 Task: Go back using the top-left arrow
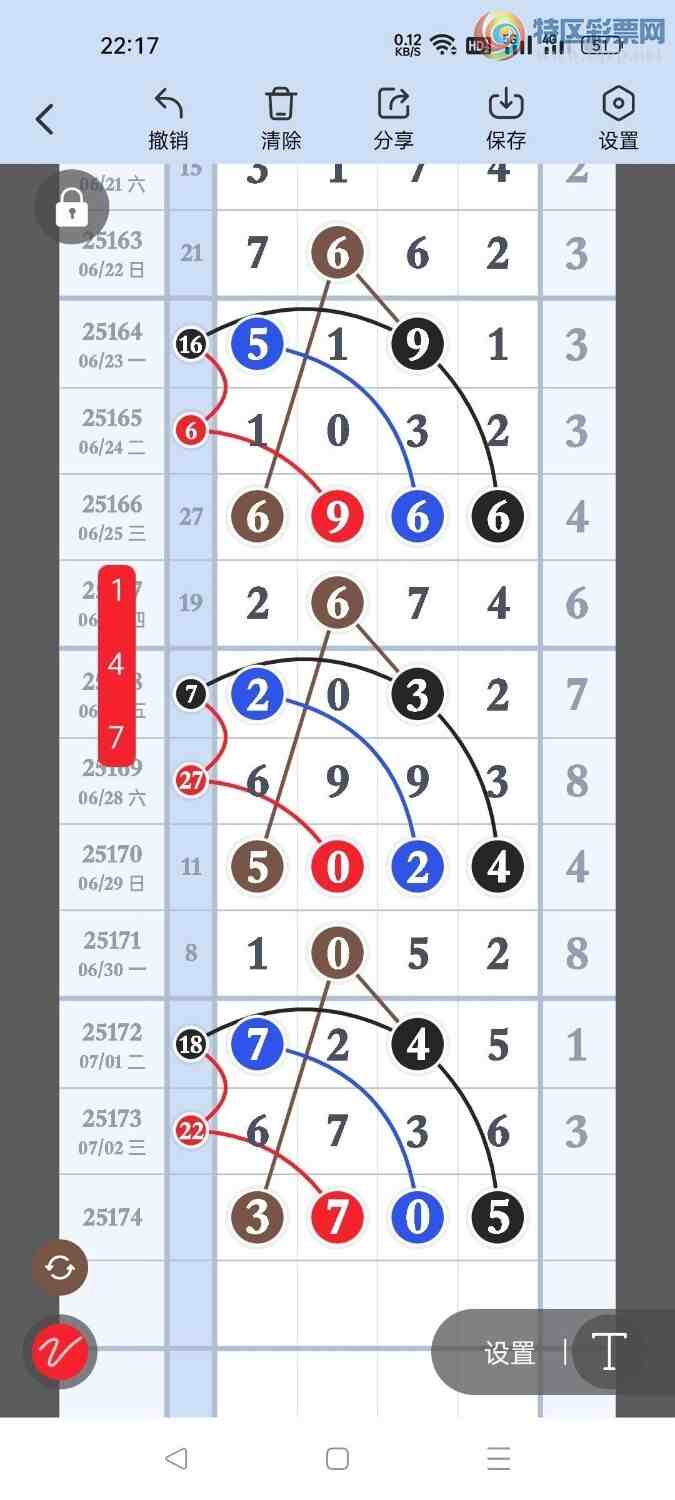click(45, 119)
